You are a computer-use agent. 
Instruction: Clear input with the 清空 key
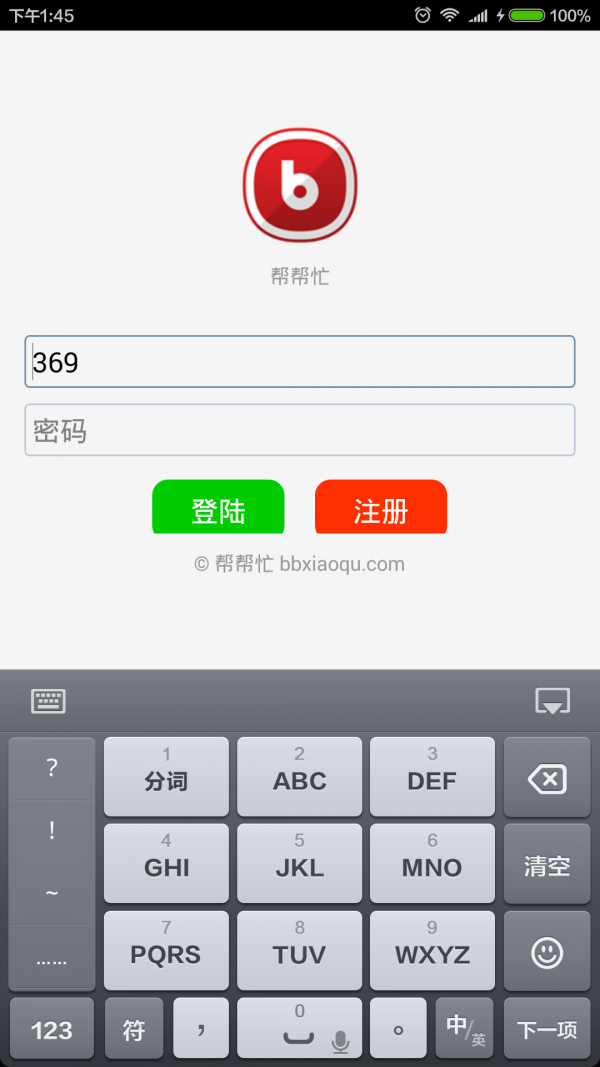[x=547, y=864]
